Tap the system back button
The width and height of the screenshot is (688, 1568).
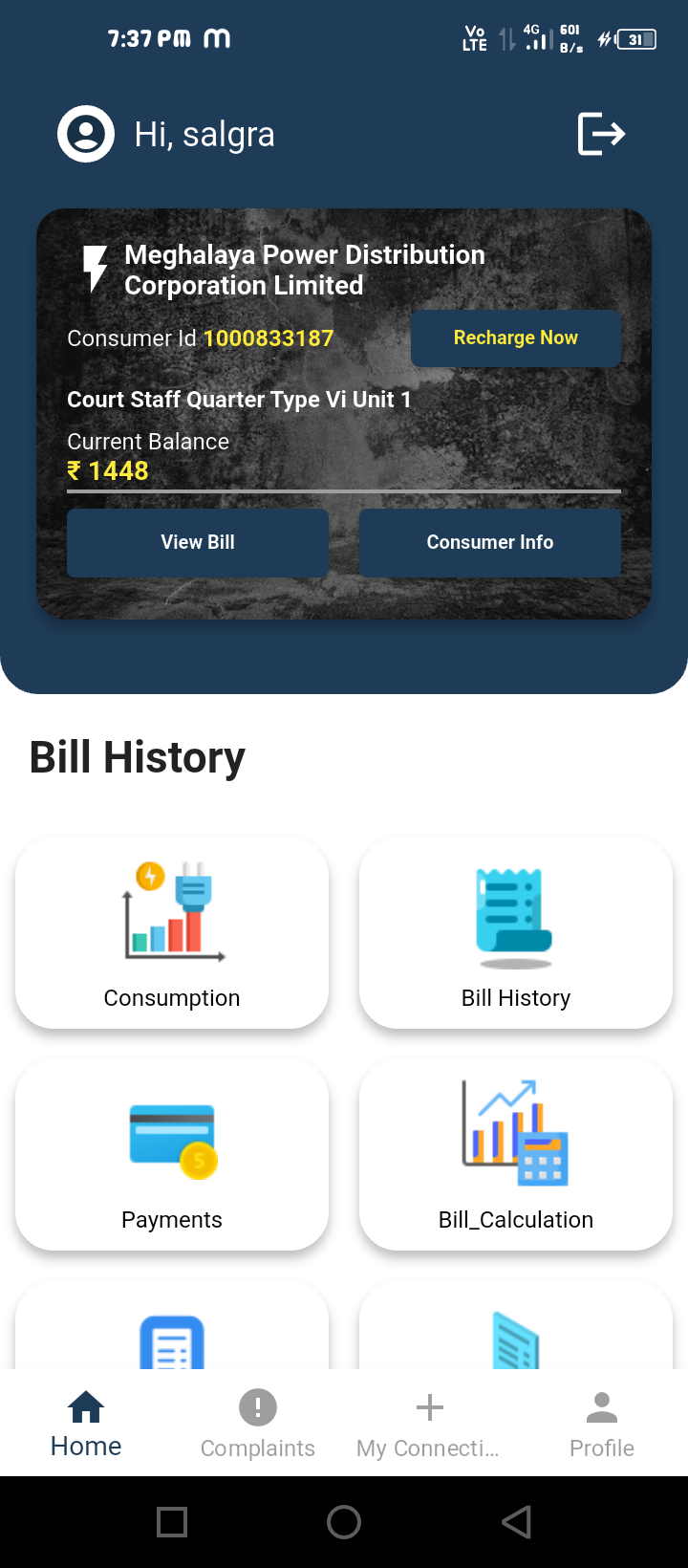pyautogui.click(x=516, y=1522)
